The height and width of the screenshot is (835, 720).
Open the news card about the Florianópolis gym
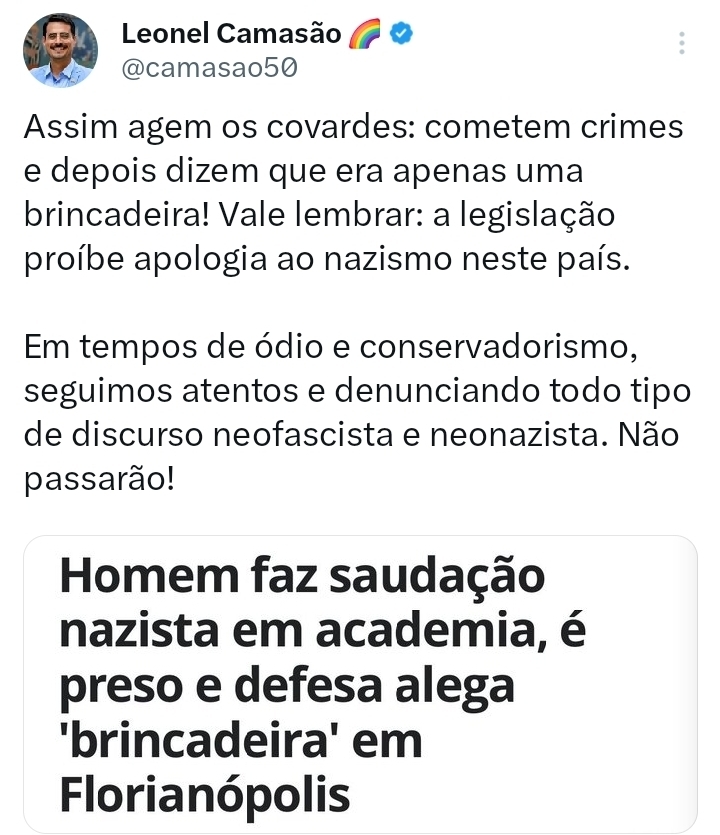tap(360, 684)
